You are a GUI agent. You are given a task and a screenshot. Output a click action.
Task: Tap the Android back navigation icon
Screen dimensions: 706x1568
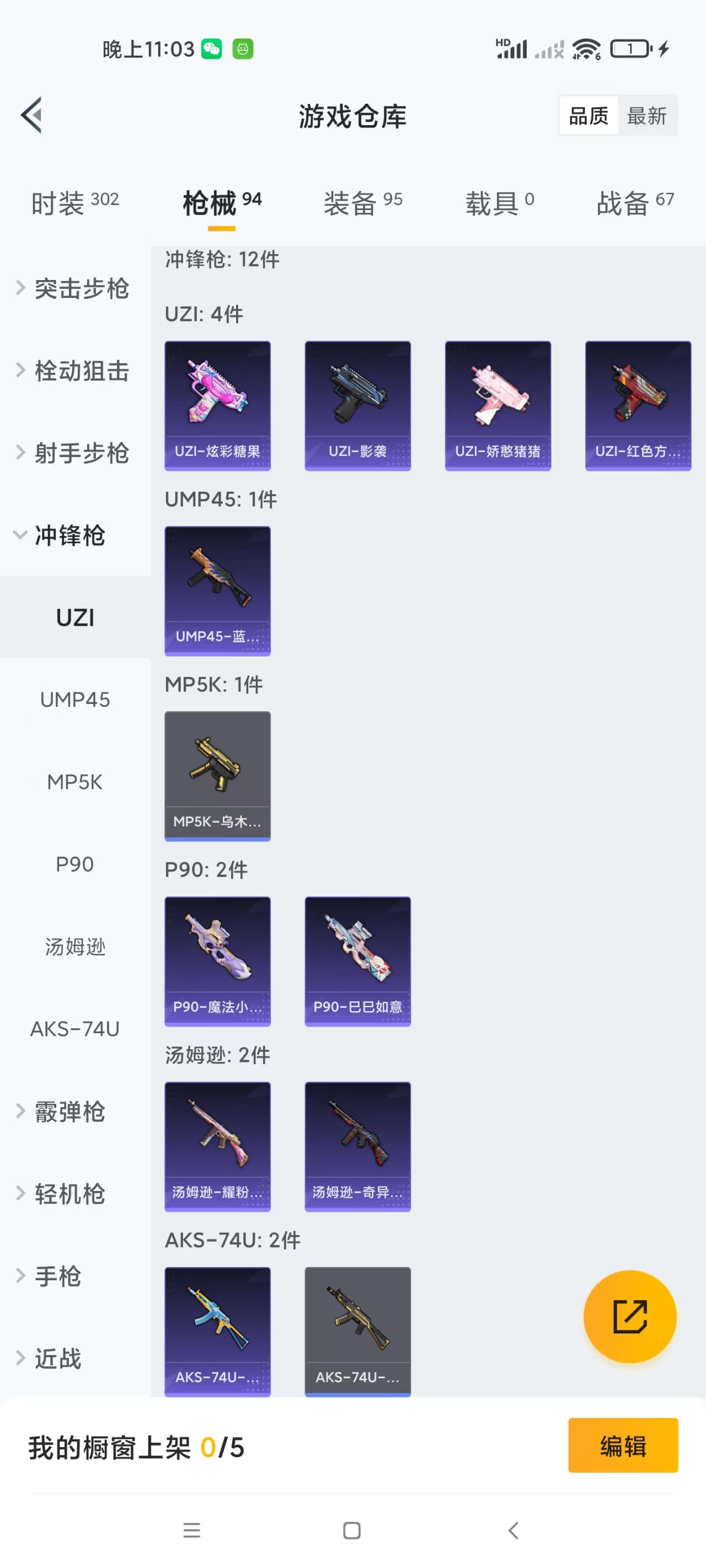tap(514, 1532)
